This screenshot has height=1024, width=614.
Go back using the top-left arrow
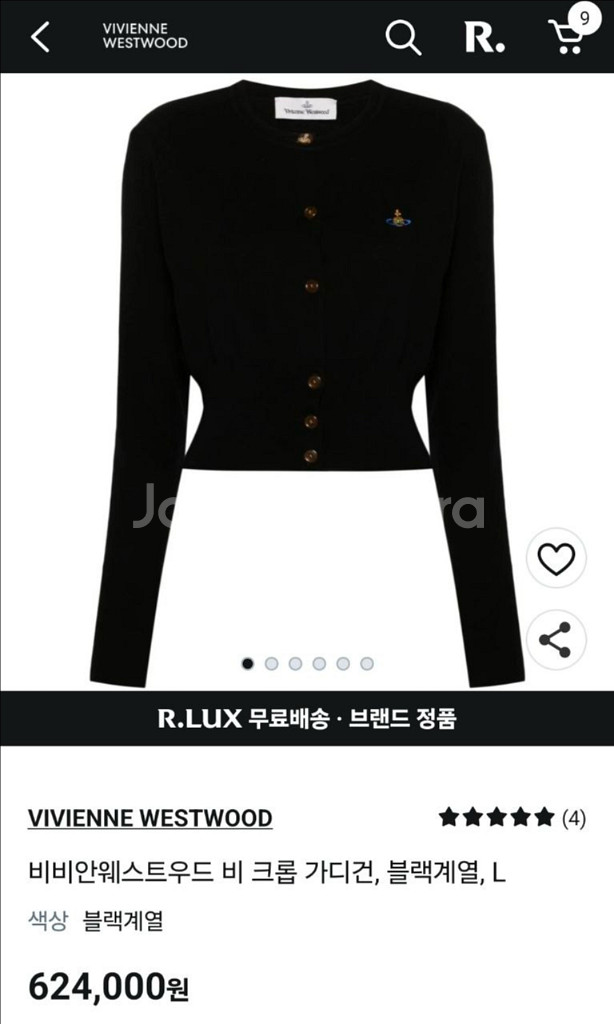pyautogui.click(x=40, y=37)
